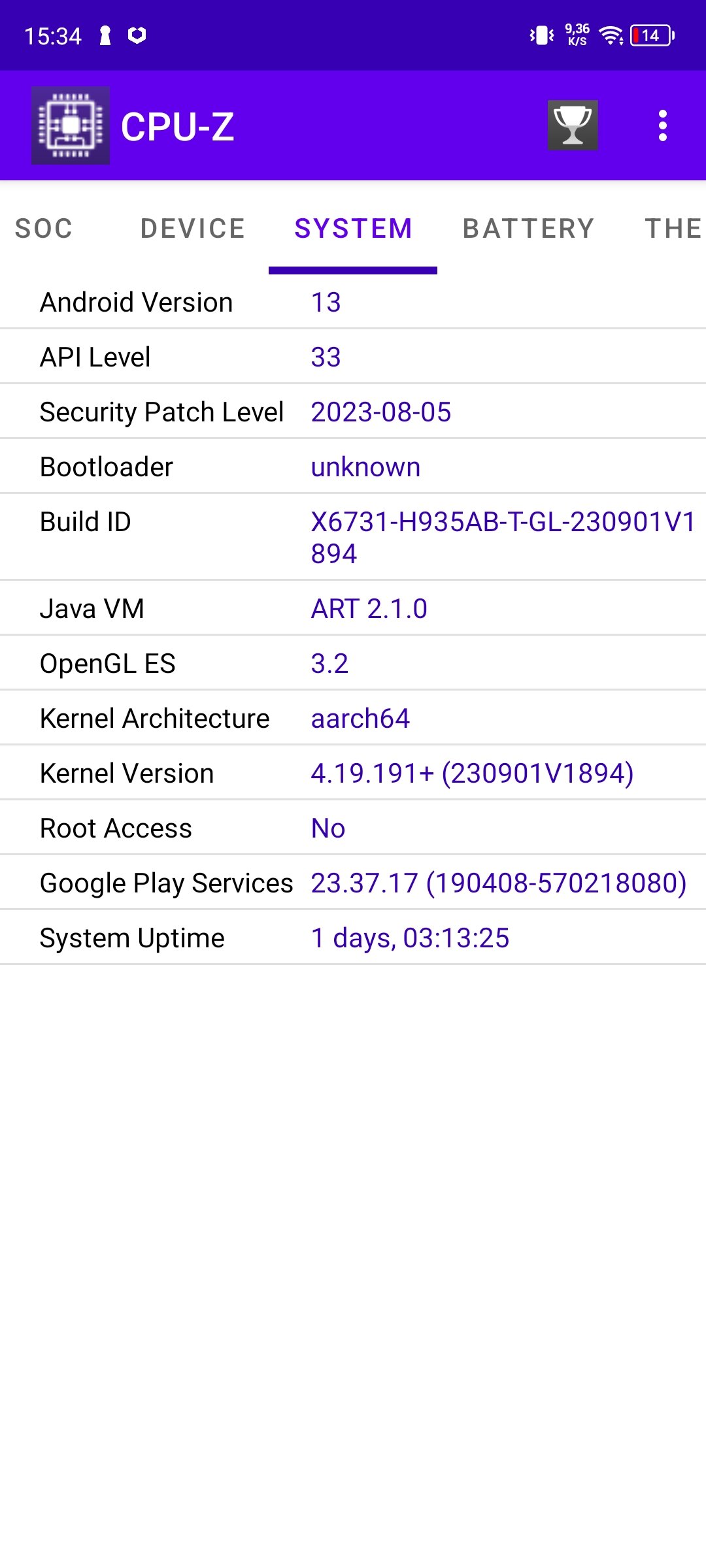The height and width of the screenshot is (1568, 706).
Task: Switch to the Device tab
Action: point(192,229)
